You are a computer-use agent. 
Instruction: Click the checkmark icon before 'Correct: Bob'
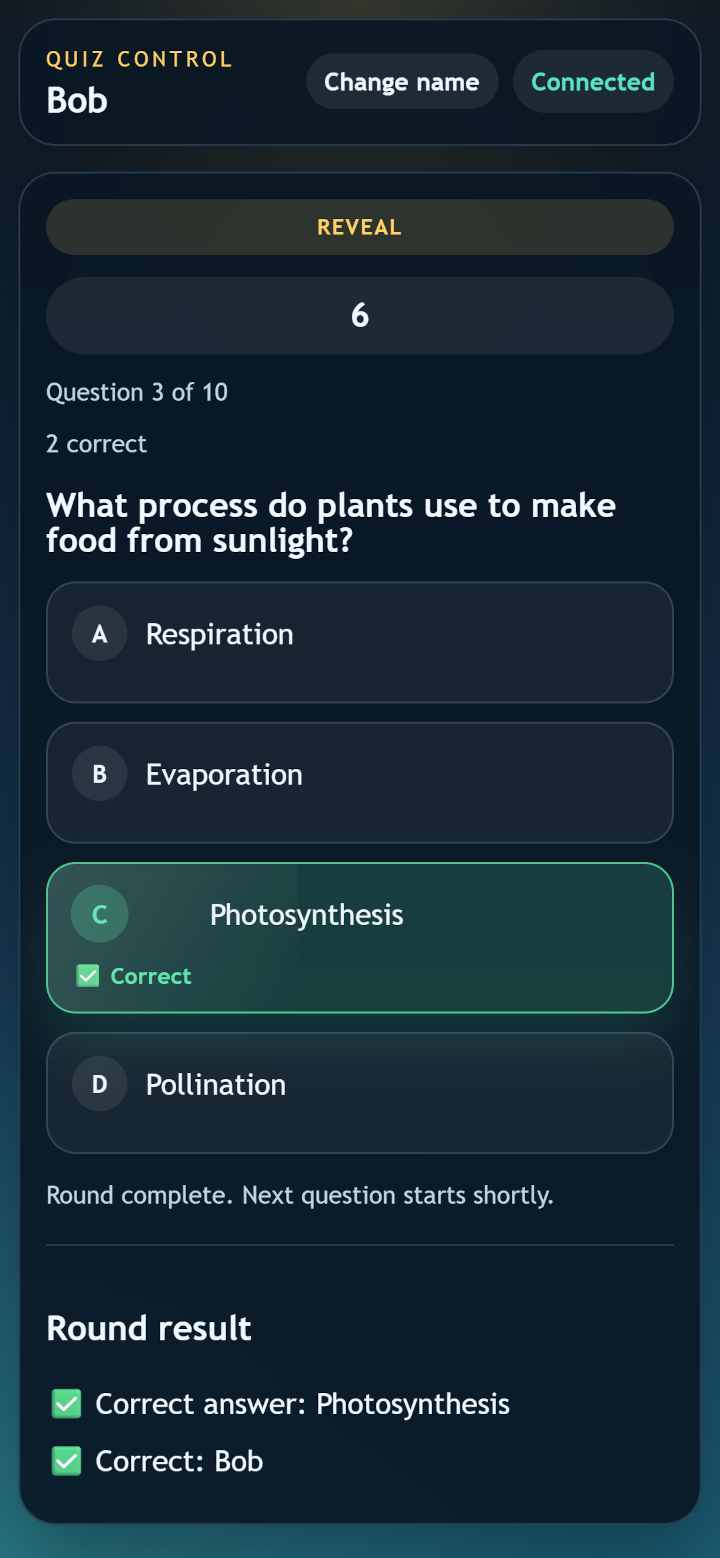[66, 1461]
